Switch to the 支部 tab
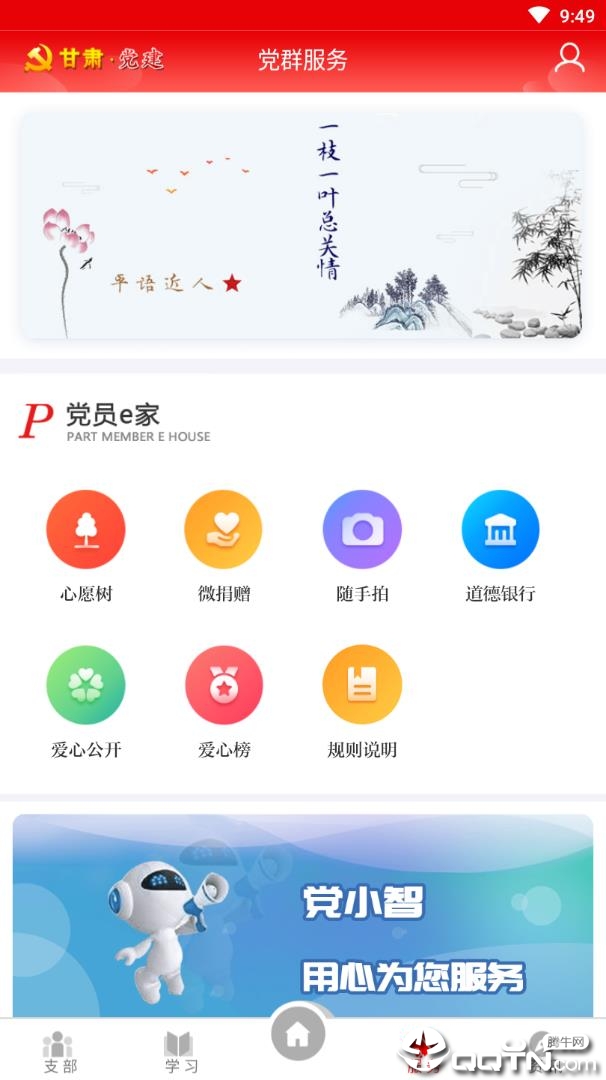This screenshot has width=606, height=1080. (60, 1052)
